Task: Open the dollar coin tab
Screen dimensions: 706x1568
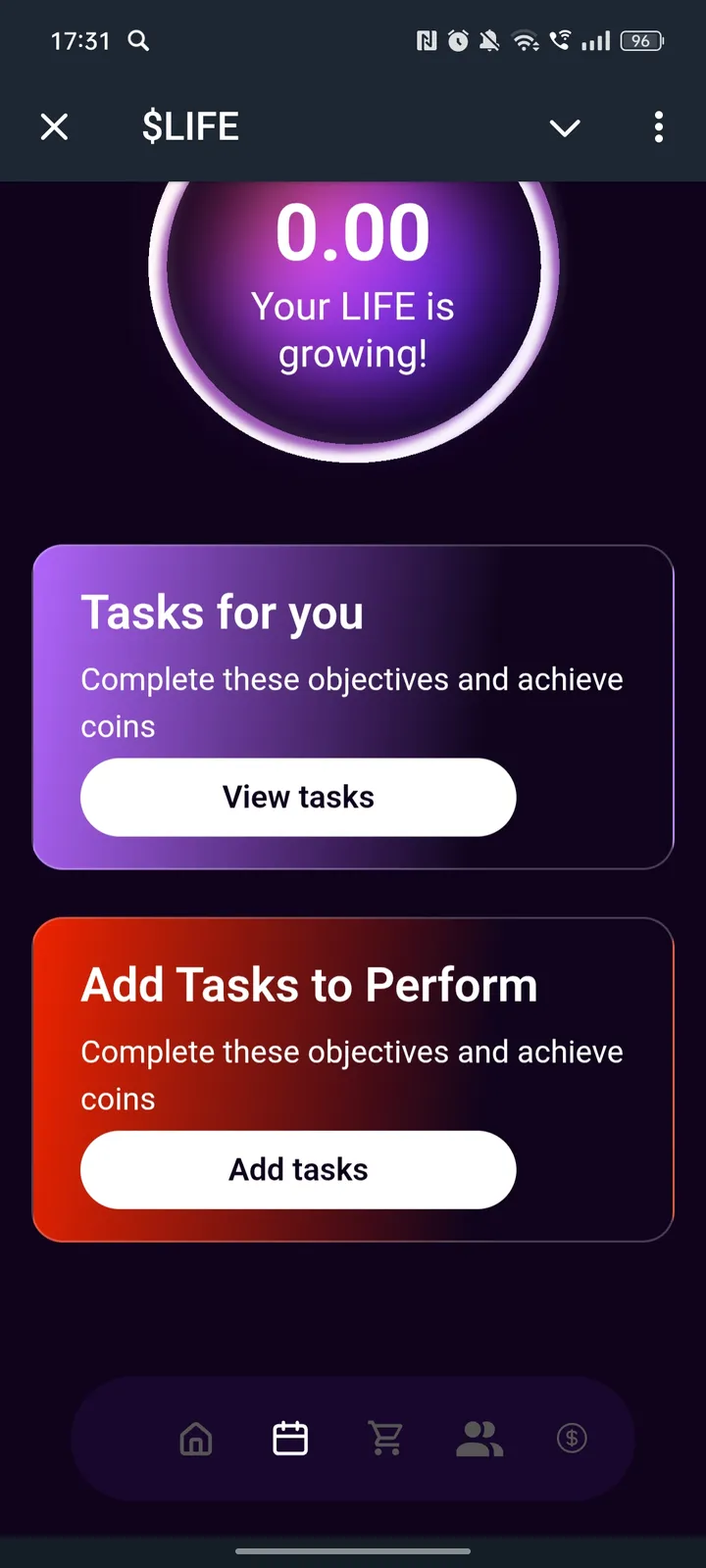Action: pos(572,1439)
